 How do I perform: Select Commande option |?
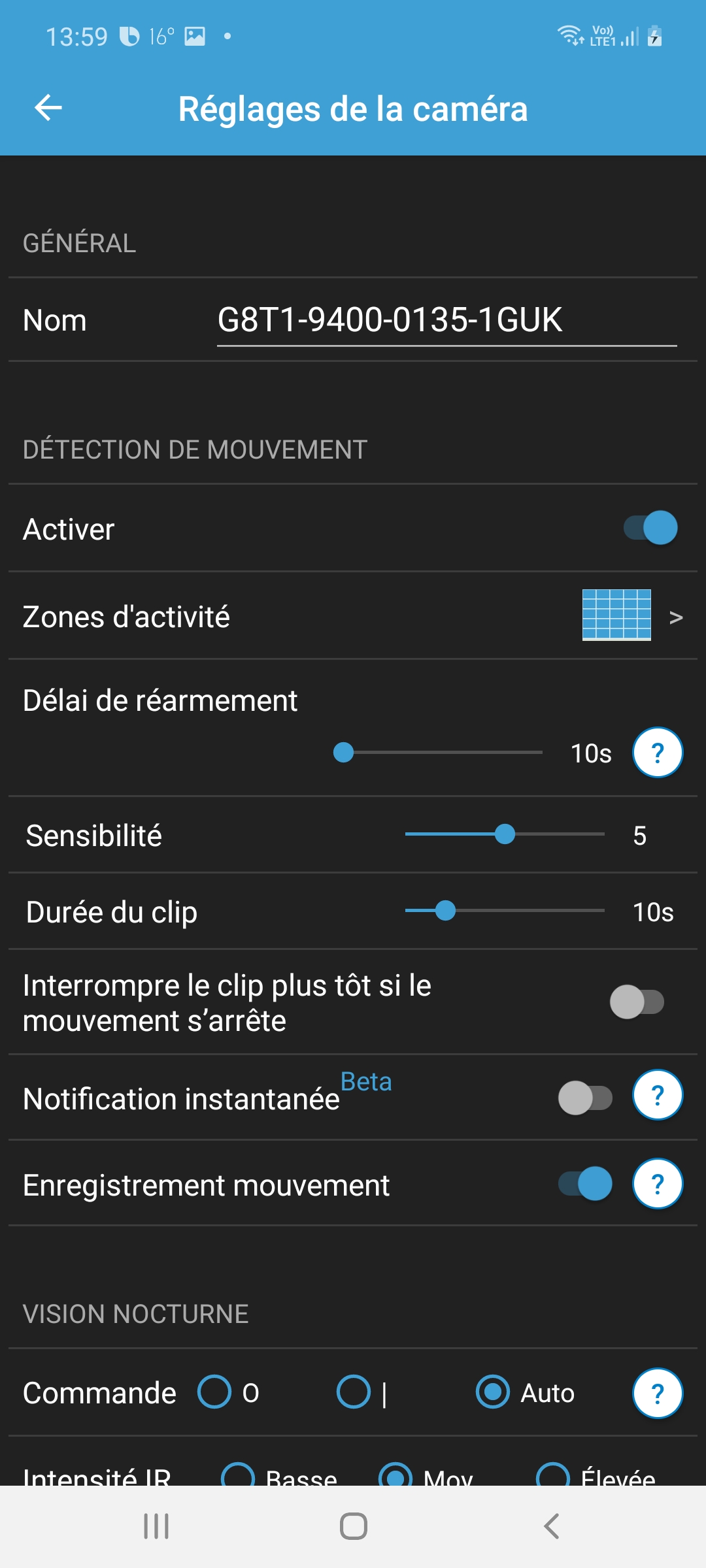click(x=362, y=1392)
